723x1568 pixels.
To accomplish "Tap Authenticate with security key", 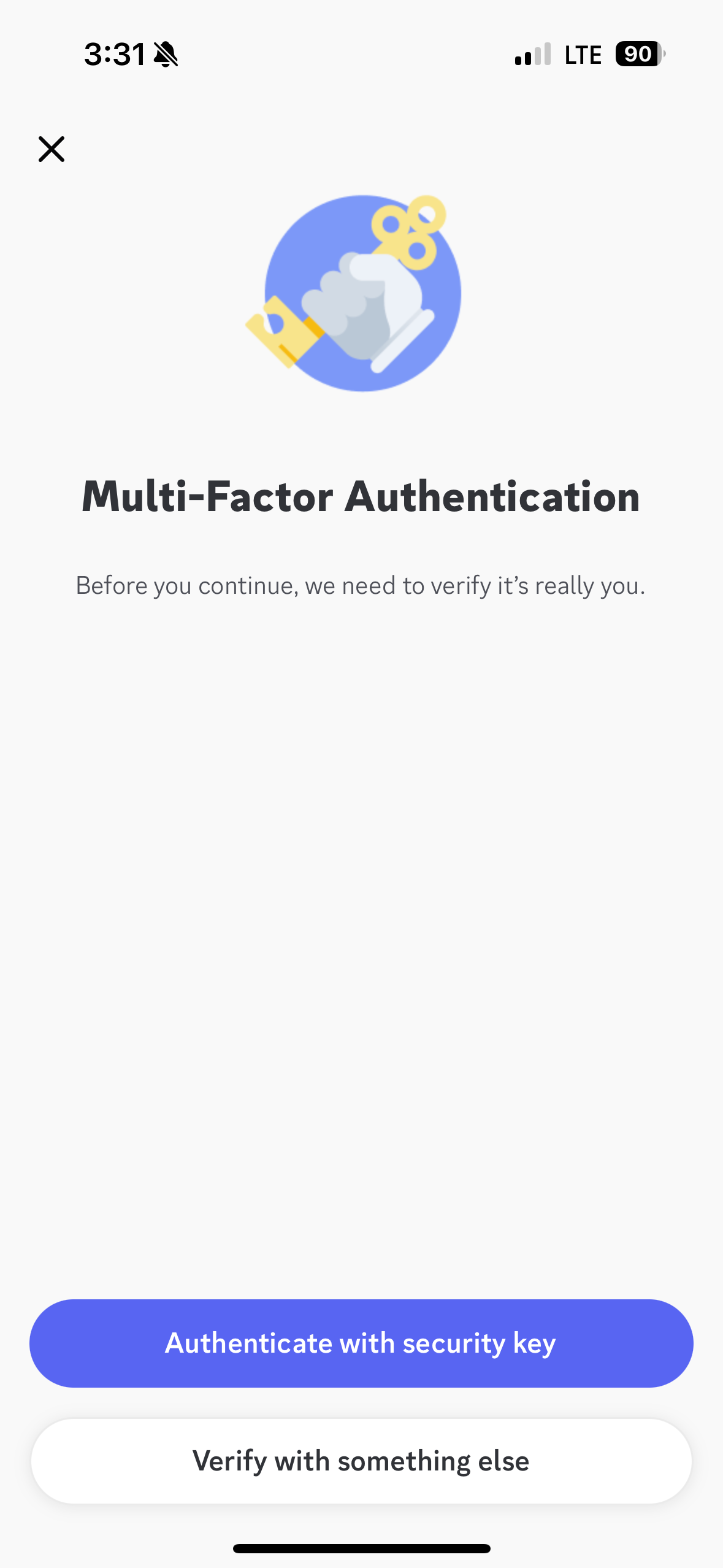I will click(361, 1343).
